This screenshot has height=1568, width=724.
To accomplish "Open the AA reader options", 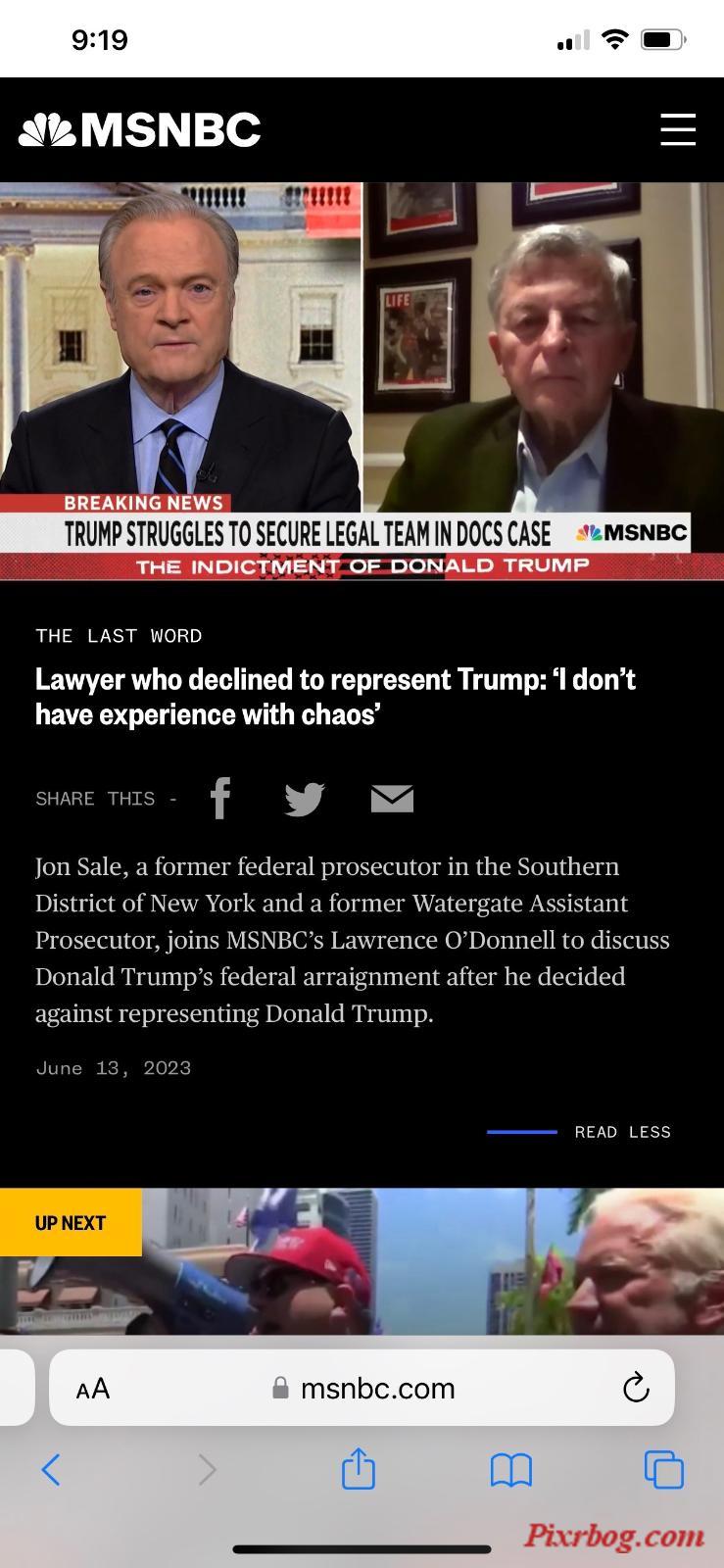I will tap(93, 1389).
